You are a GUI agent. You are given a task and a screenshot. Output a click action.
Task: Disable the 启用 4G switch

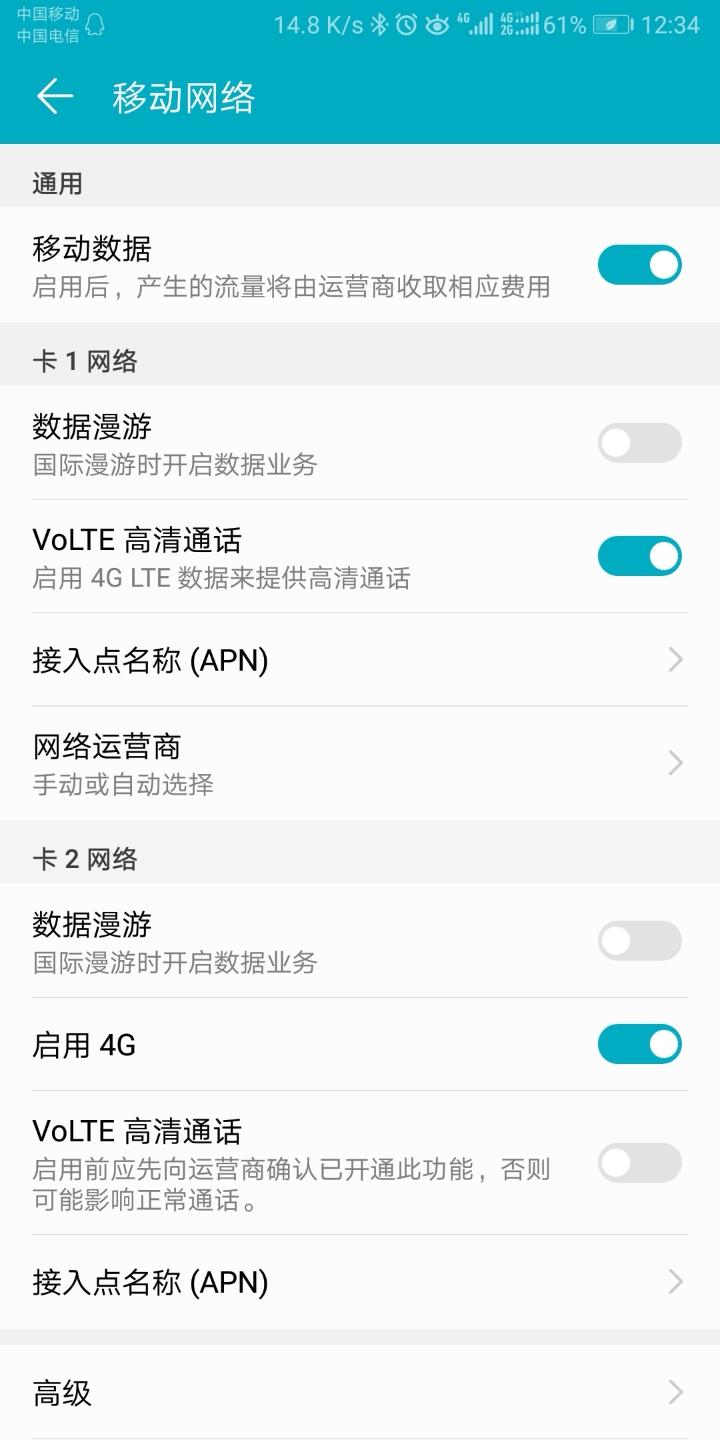point(640,1043)
